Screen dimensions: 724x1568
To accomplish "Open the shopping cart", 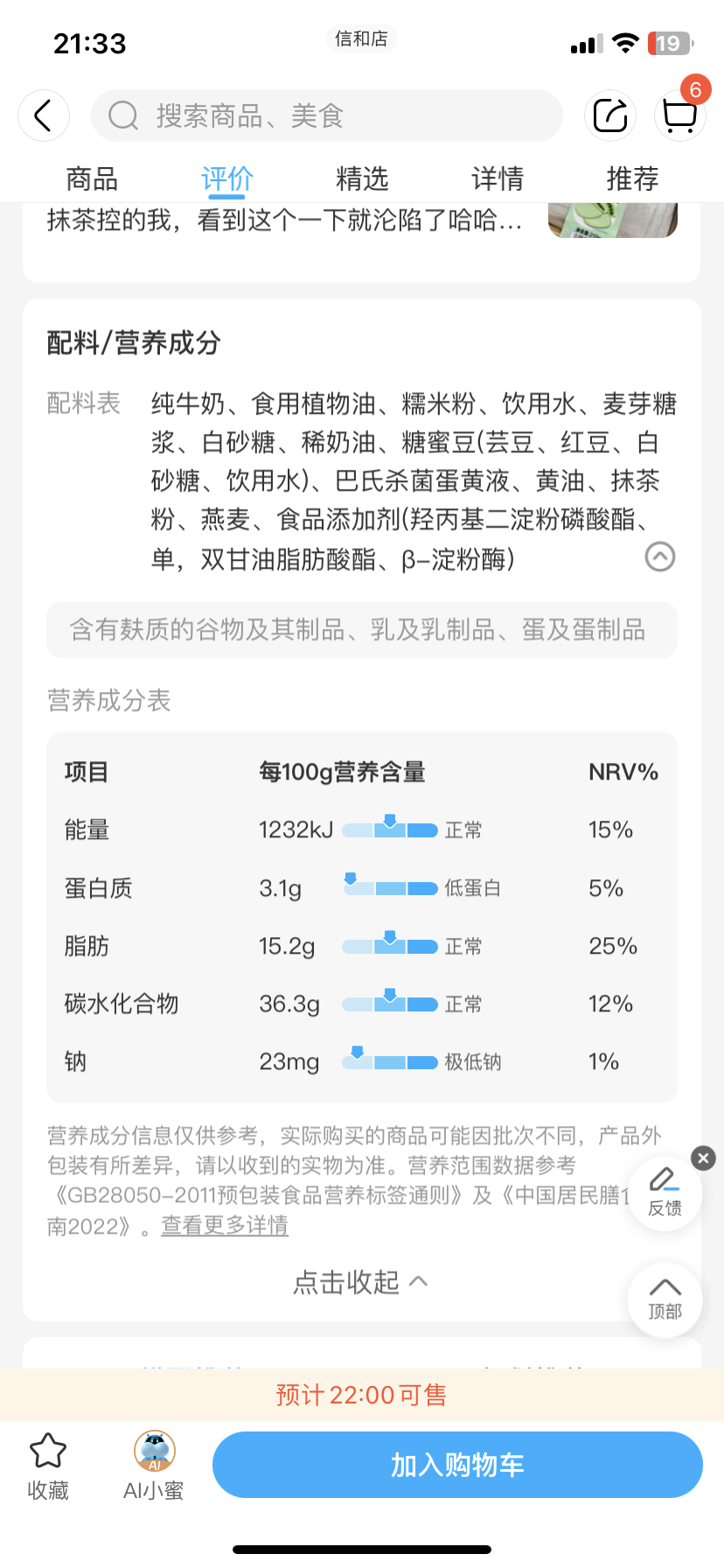I will pos(680,115).
